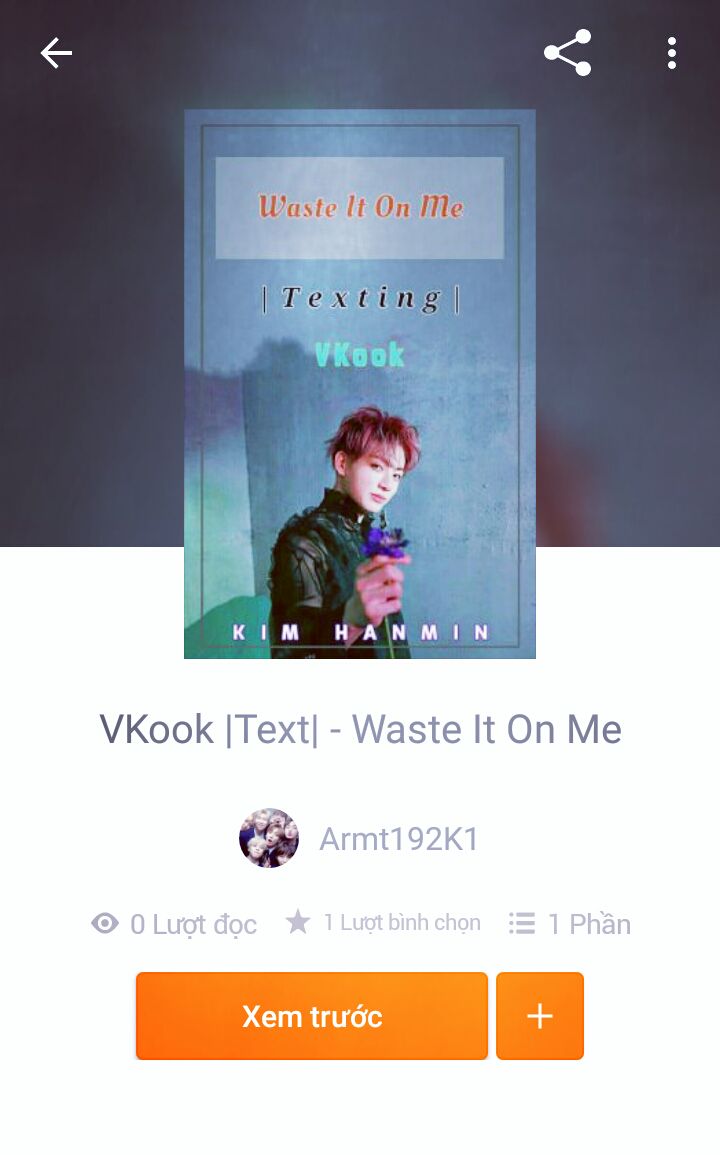
Task: Tap the Xem trước button
Action: 312,1016
